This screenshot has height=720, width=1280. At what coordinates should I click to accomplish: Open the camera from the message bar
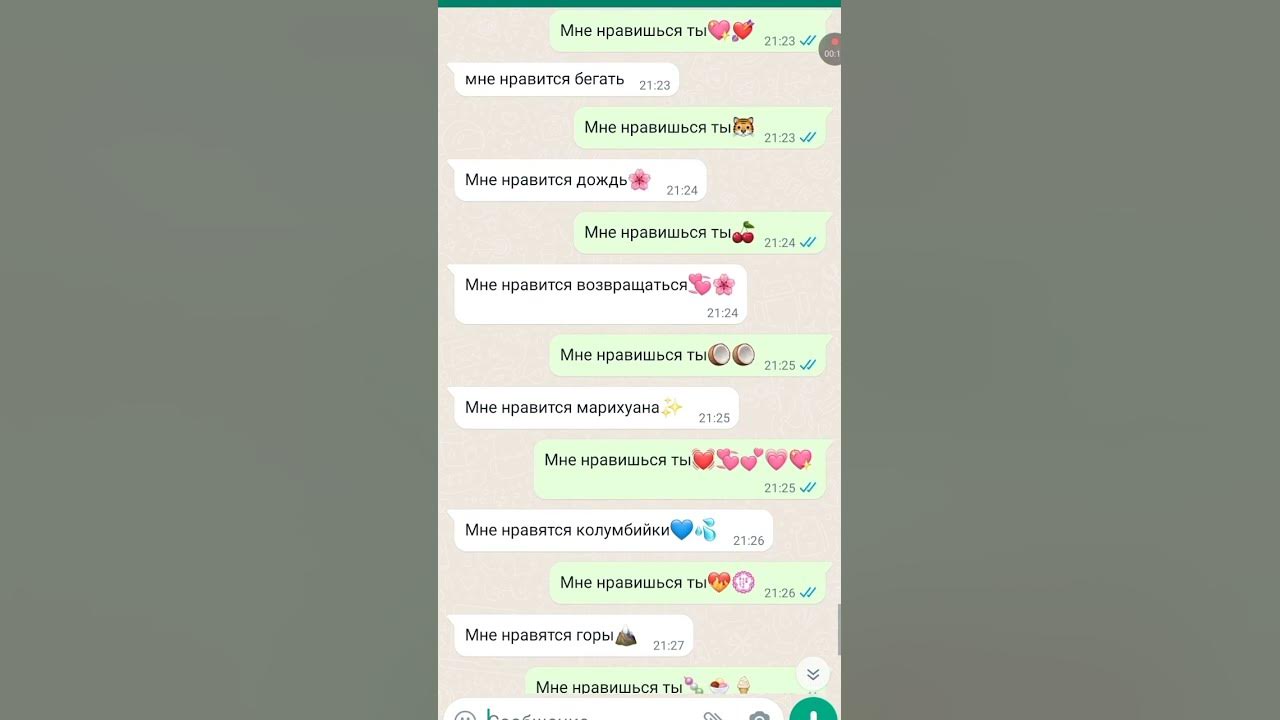[x=759, y=716]
